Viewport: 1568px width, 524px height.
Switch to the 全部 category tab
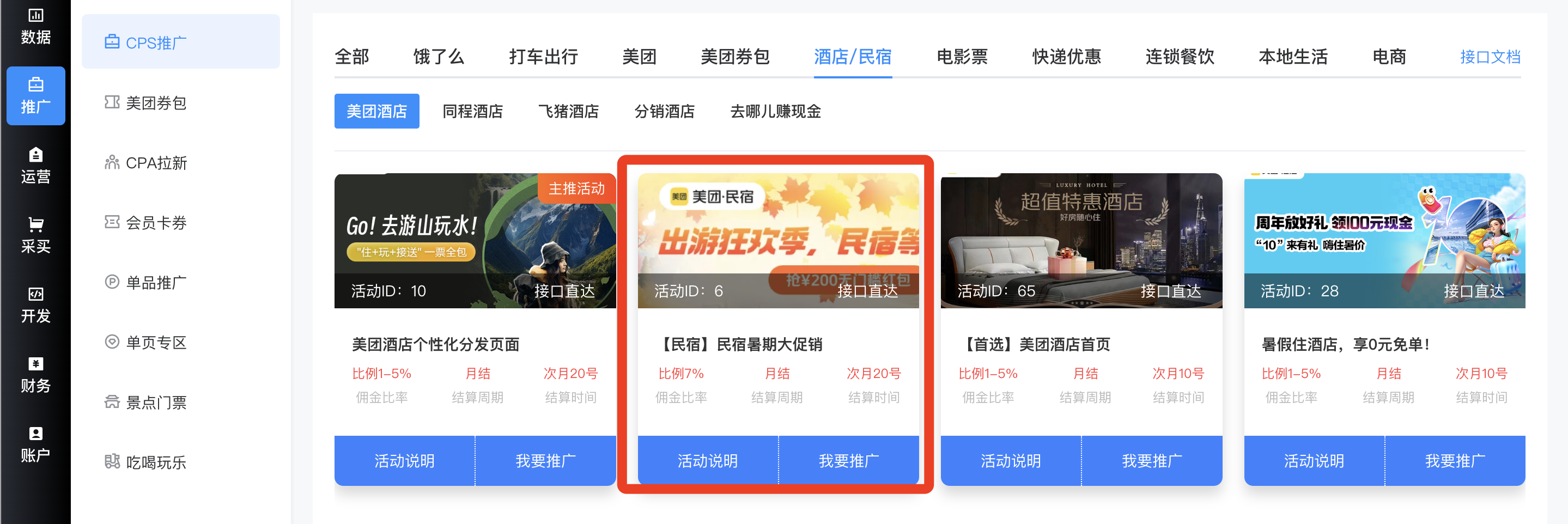(x=352, y=57)
